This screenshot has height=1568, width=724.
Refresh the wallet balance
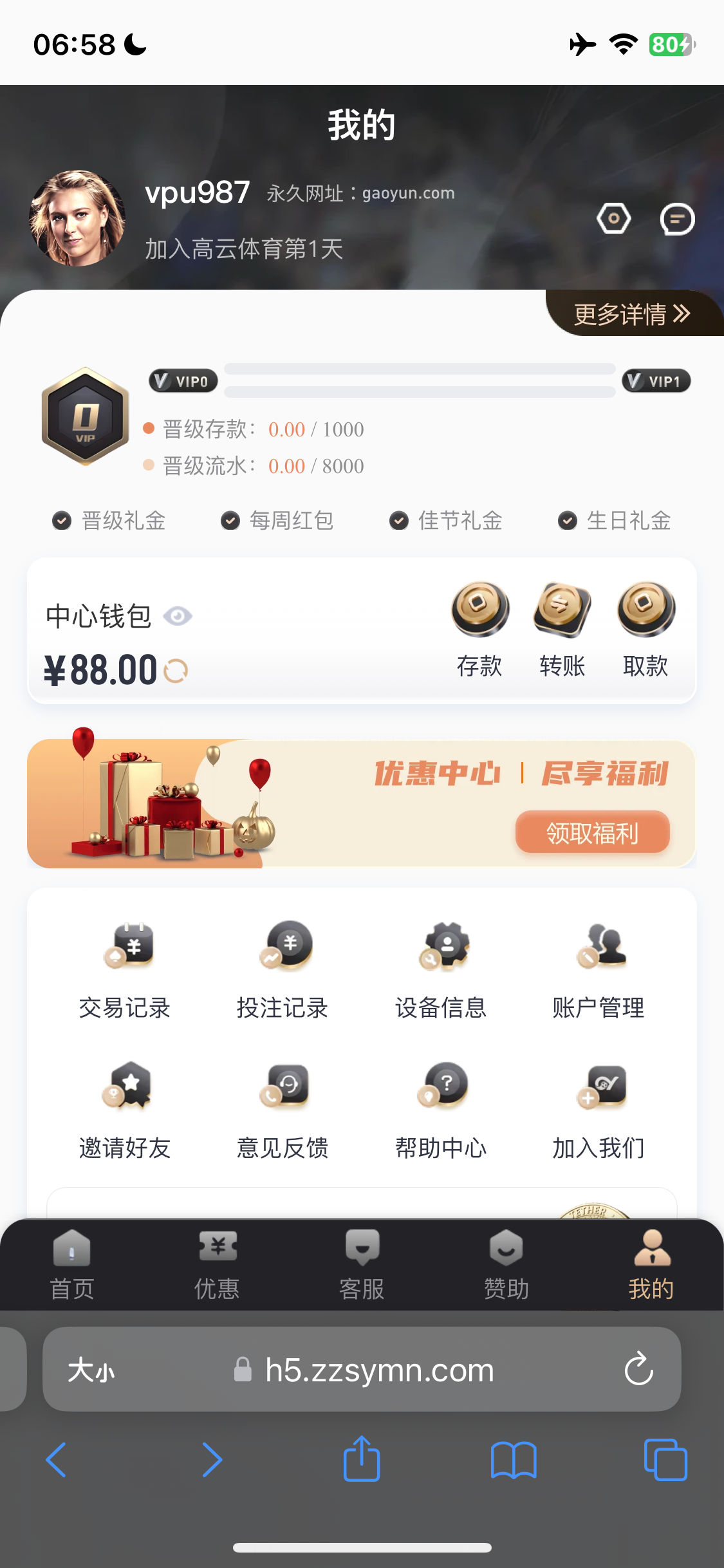pyautogui.click(x=176, y=671)
